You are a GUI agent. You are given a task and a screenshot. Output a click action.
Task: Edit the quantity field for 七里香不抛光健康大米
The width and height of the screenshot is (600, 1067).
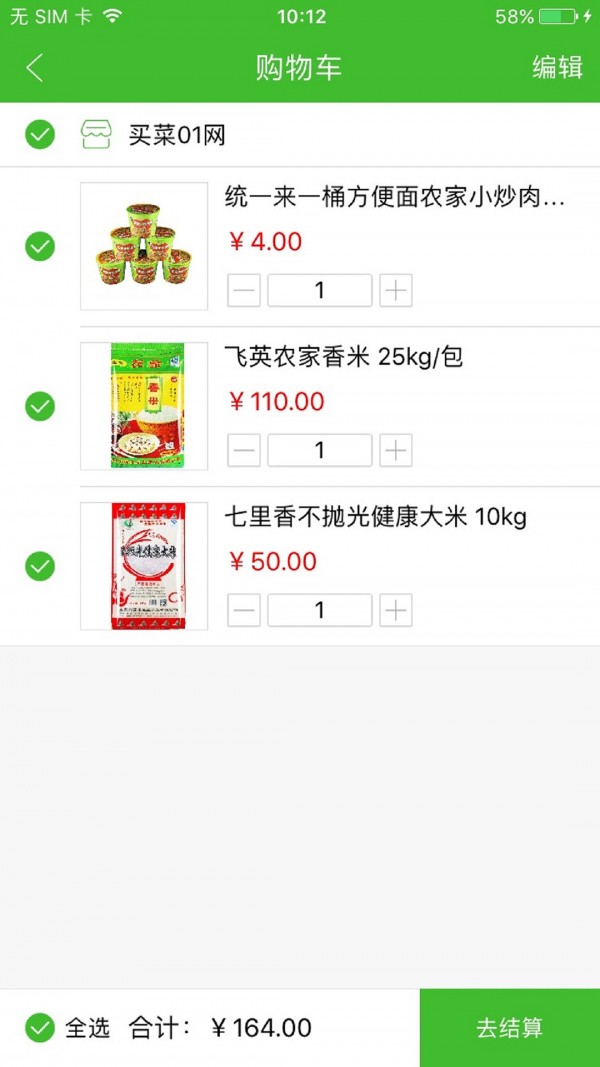point(320,610)
